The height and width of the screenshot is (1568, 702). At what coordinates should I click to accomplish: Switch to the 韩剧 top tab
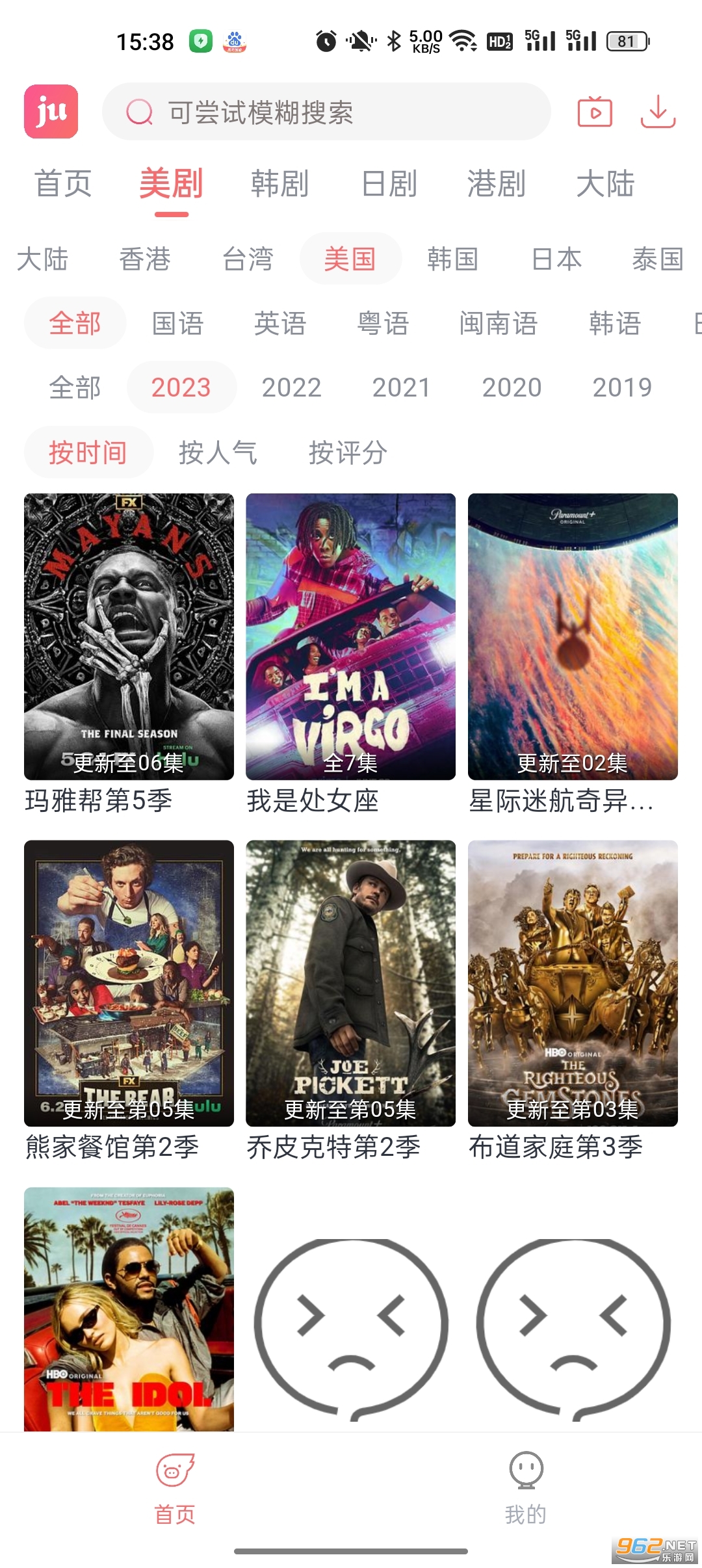[279, 183]
